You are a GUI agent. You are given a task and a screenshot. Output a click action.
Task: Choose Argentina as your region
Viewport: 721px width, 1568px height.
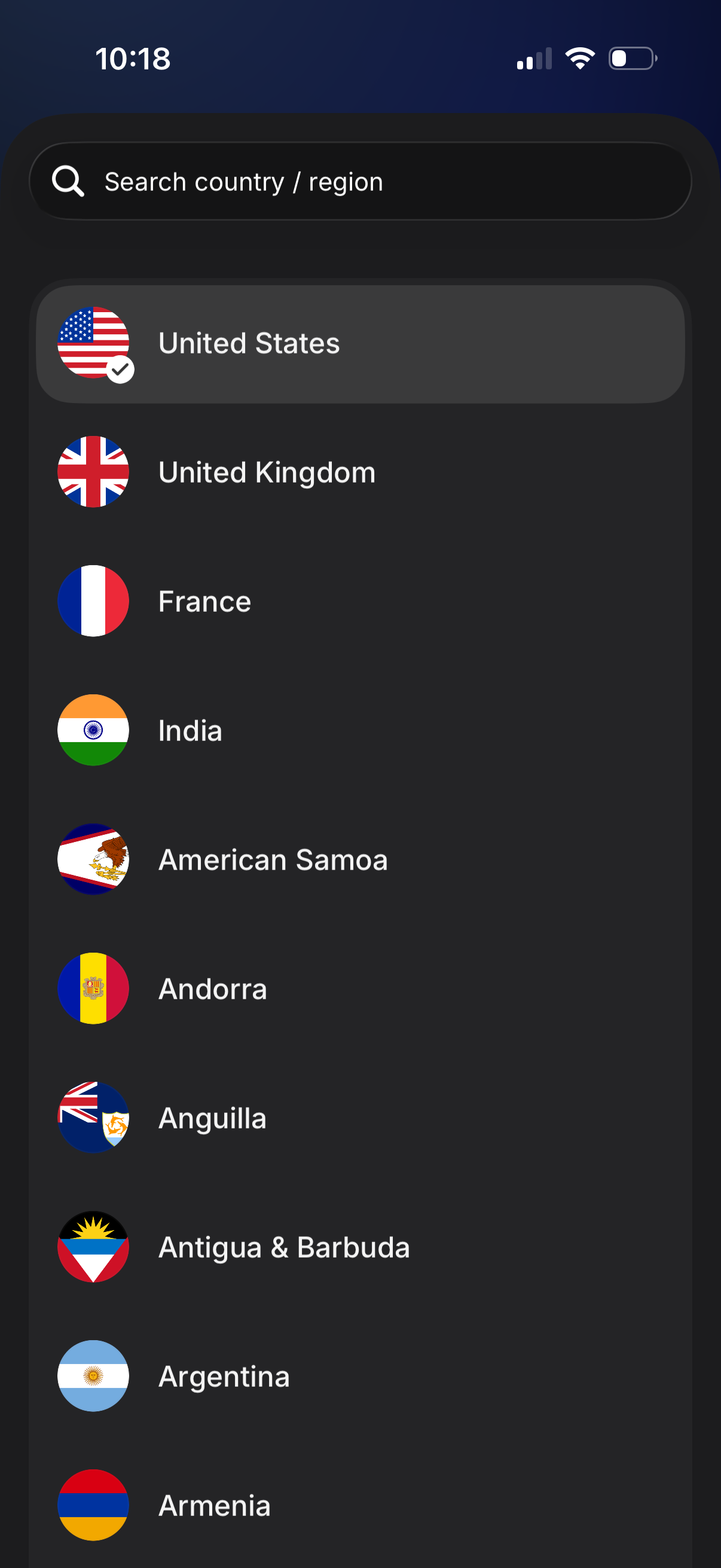click(x=360, y=1376)
